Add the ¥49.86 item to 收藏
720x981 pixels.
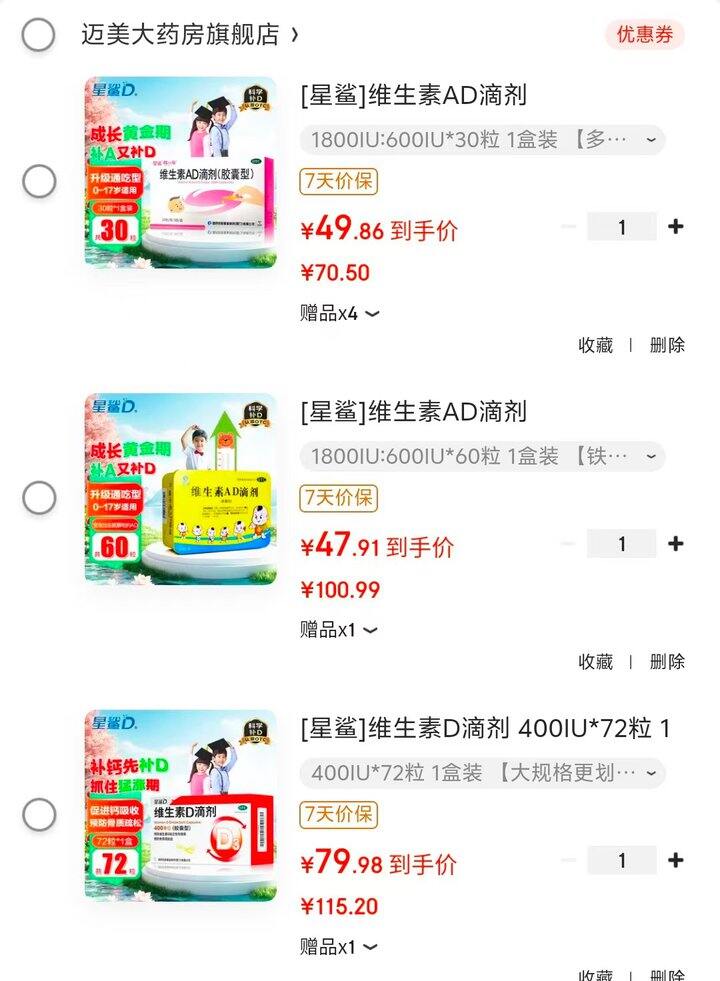click(596, 345)
